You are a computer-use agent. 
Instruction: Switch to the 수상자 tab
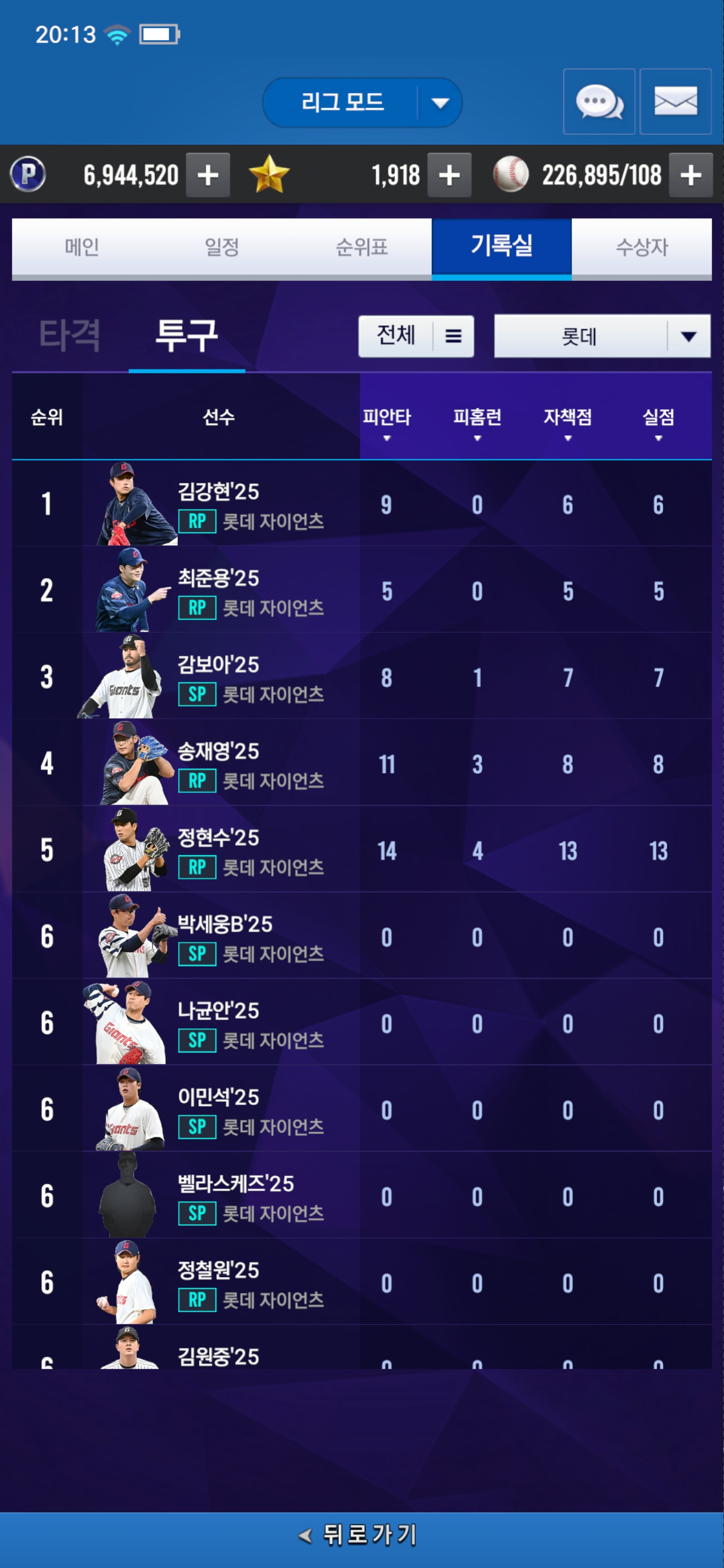[641, 247]
